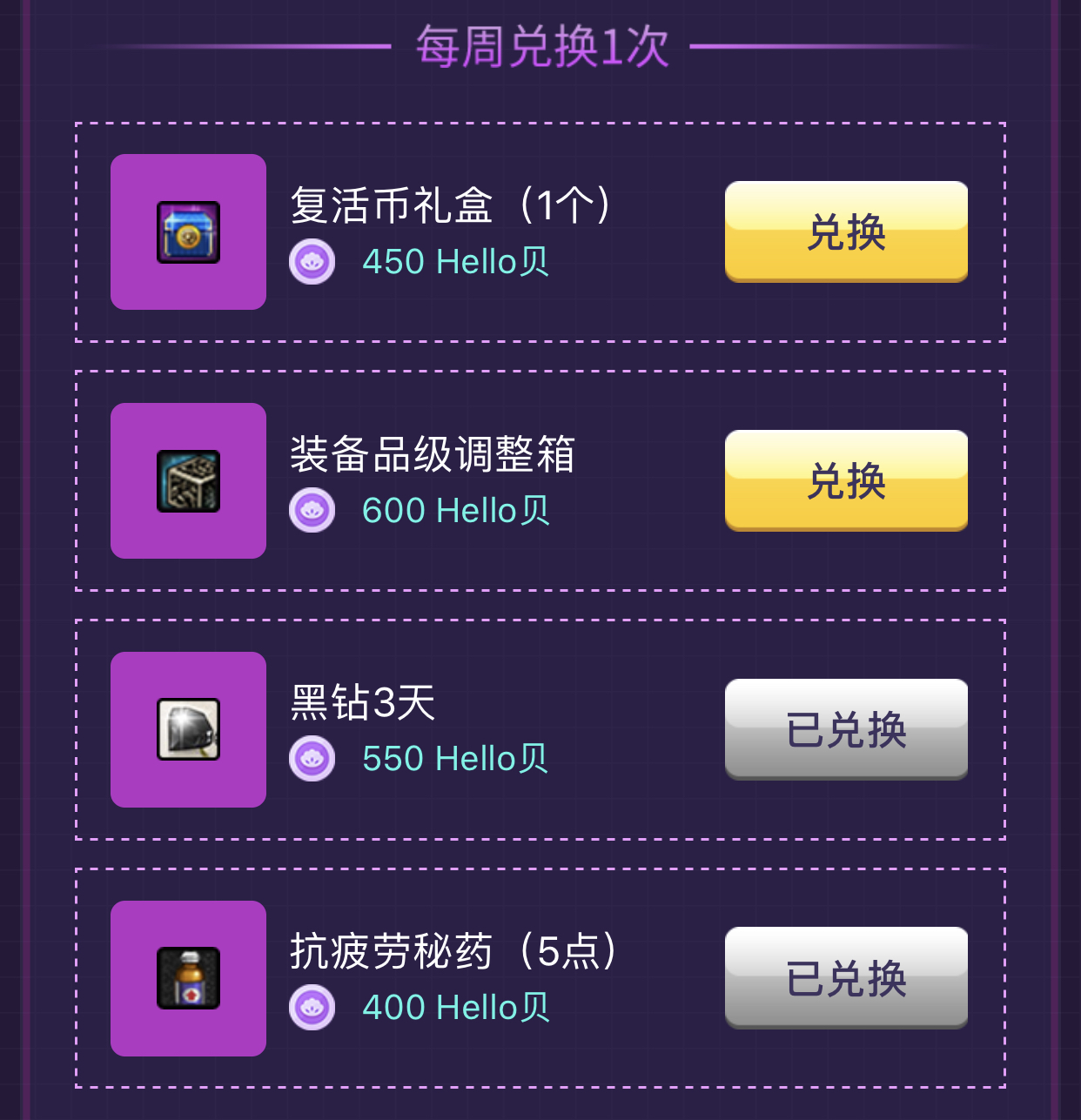Click the Hello贝 currency icon beside 450
The height and width of the screenshot is (1120, 1081).
pos(312,261)
